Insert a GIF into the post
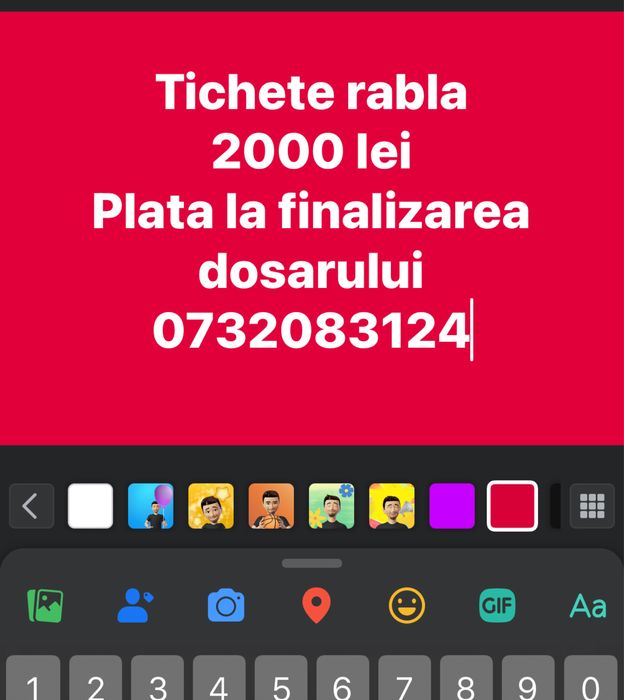This screenshot has height=700, width=624. pyautogui.click(x=497, y=605)
